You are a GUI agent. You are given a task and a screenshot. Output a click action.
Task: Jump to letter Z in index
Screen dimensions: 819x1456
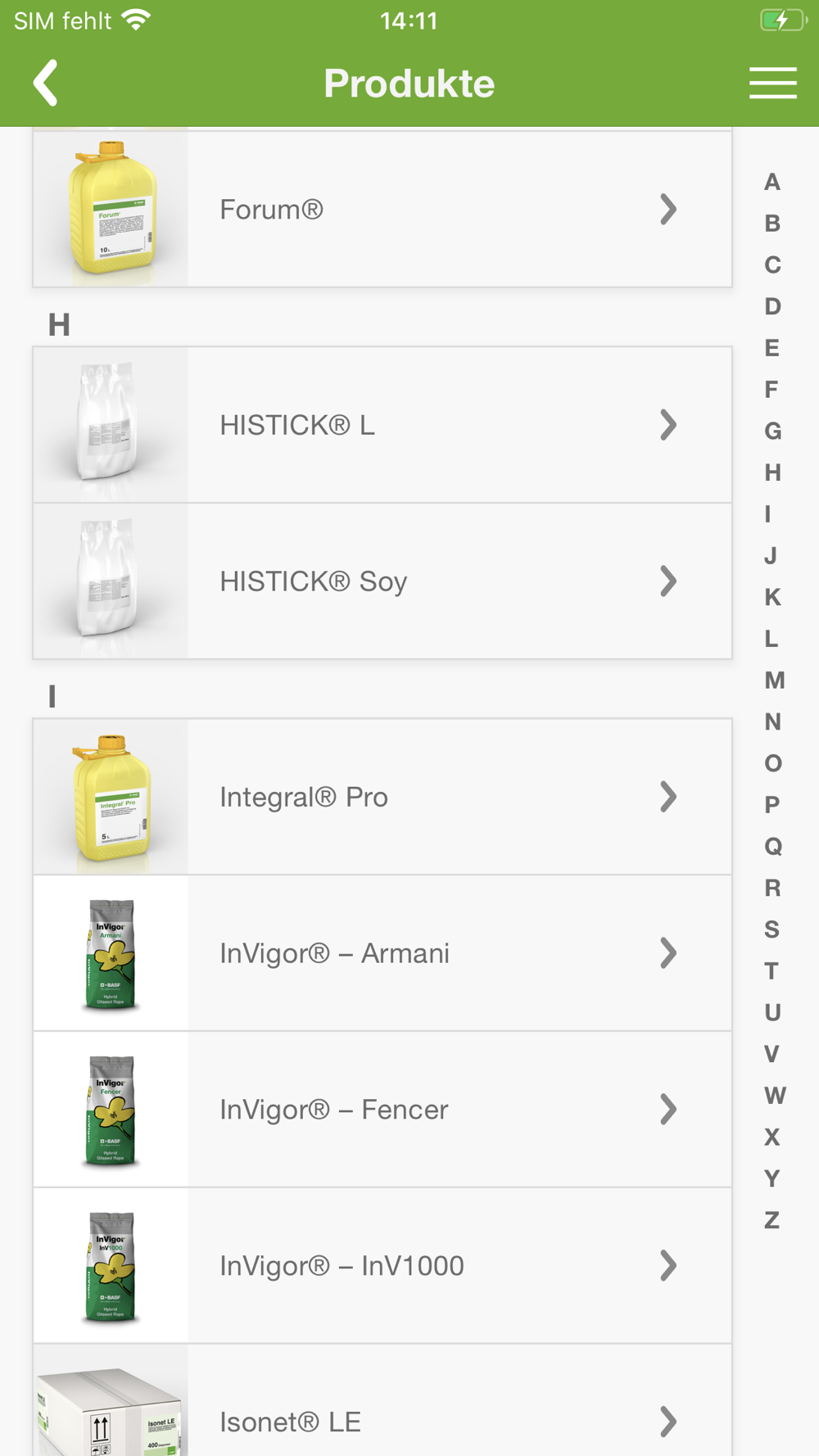[x=771, y=1220]
